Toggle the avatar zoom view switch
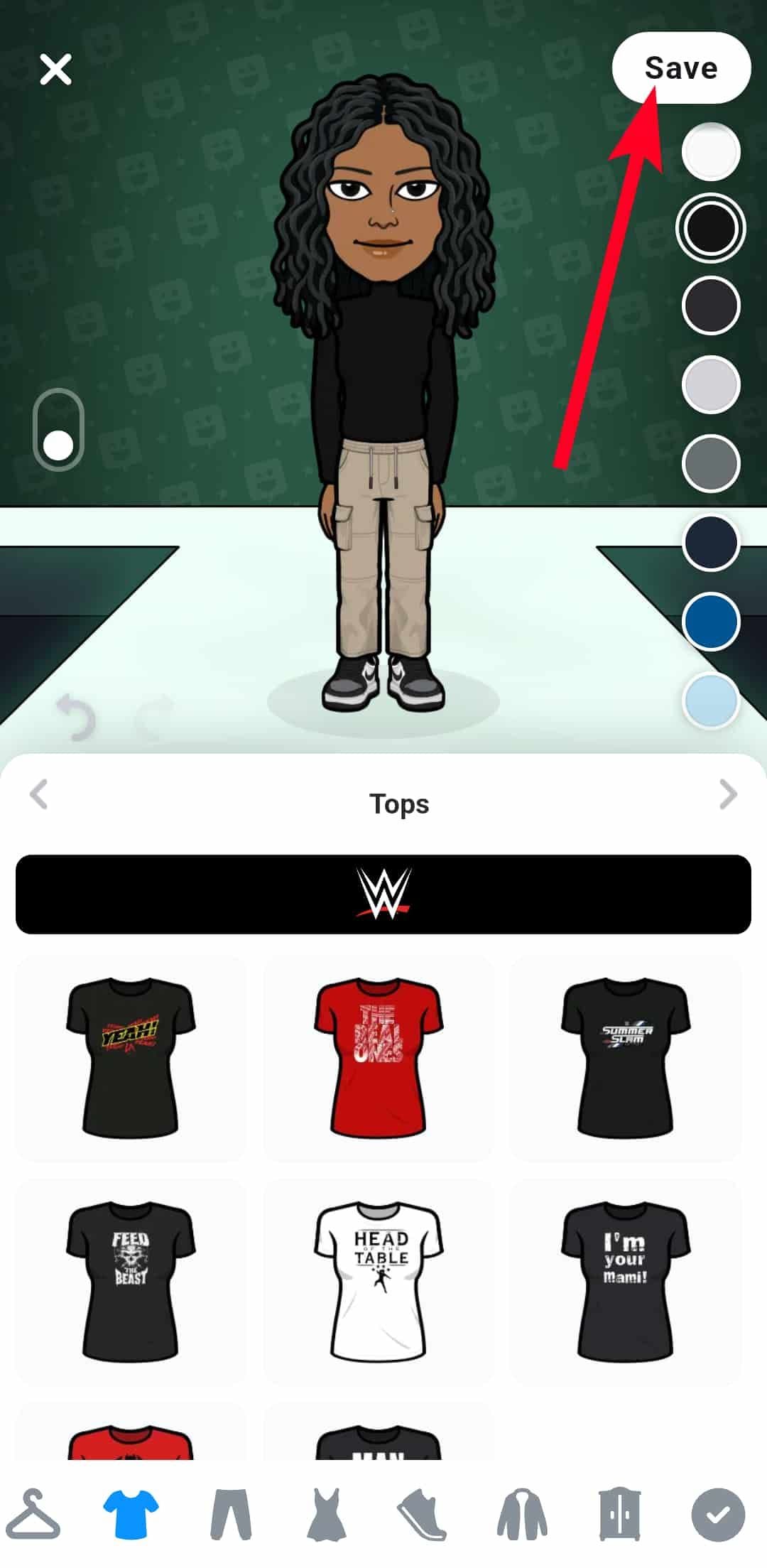767x1568 pixels. [x=58, y=429]
